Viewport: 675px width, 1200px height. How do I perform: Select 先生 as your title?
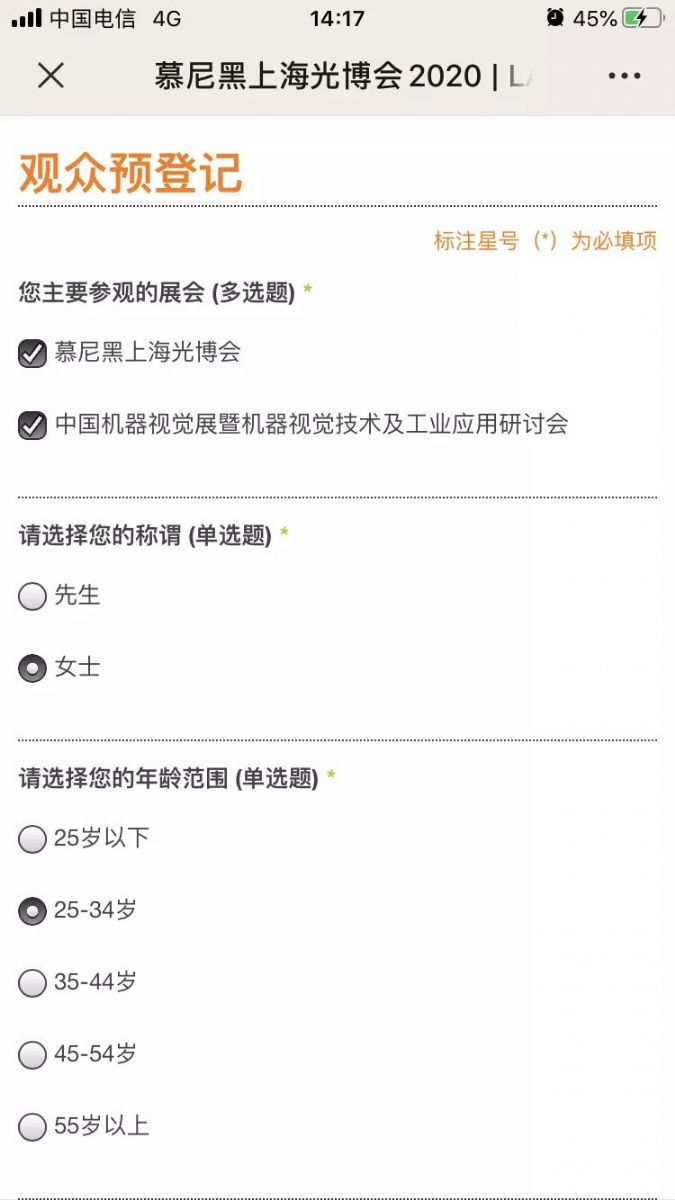[33, 597]
